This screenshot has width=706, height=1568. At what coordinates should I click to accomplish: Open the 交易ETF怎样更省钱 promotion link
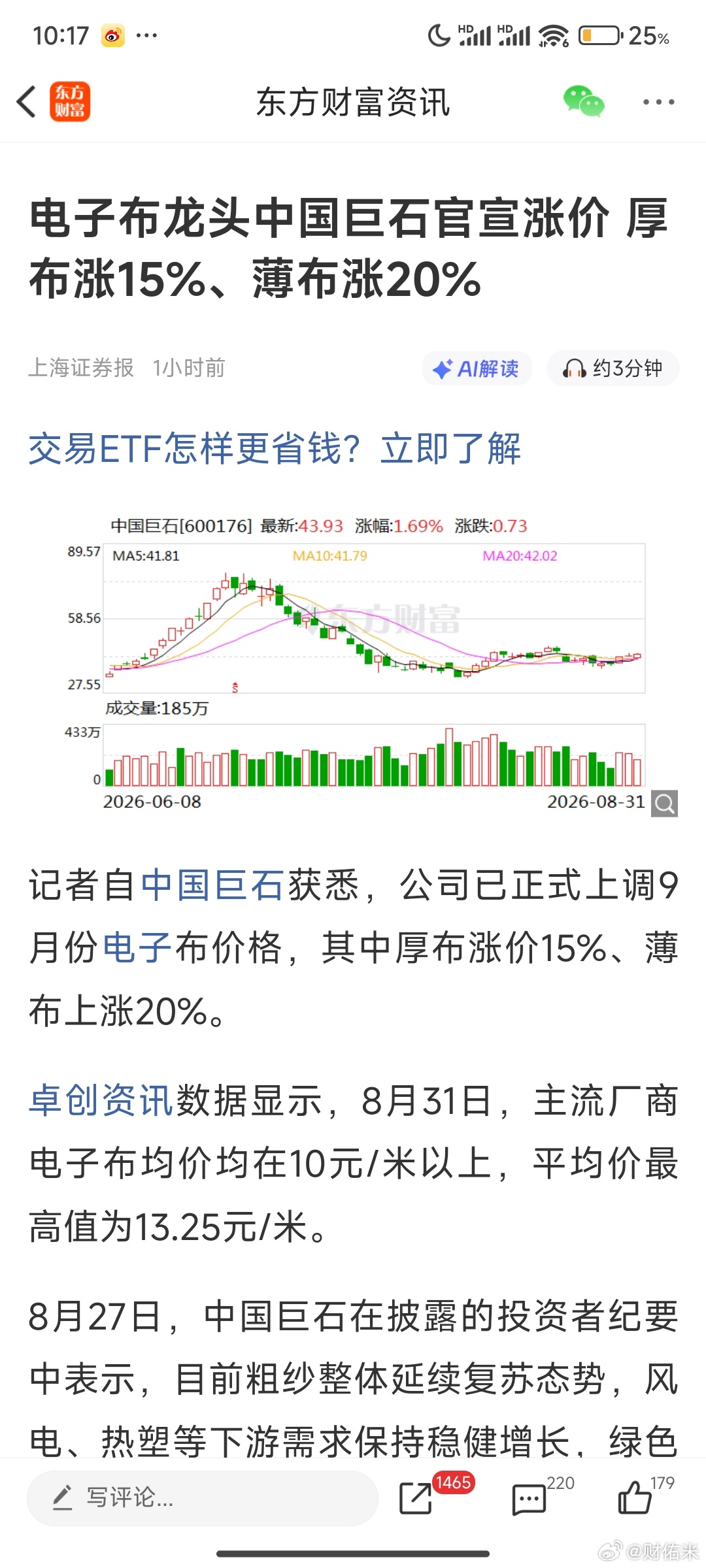tap(275, 449)
